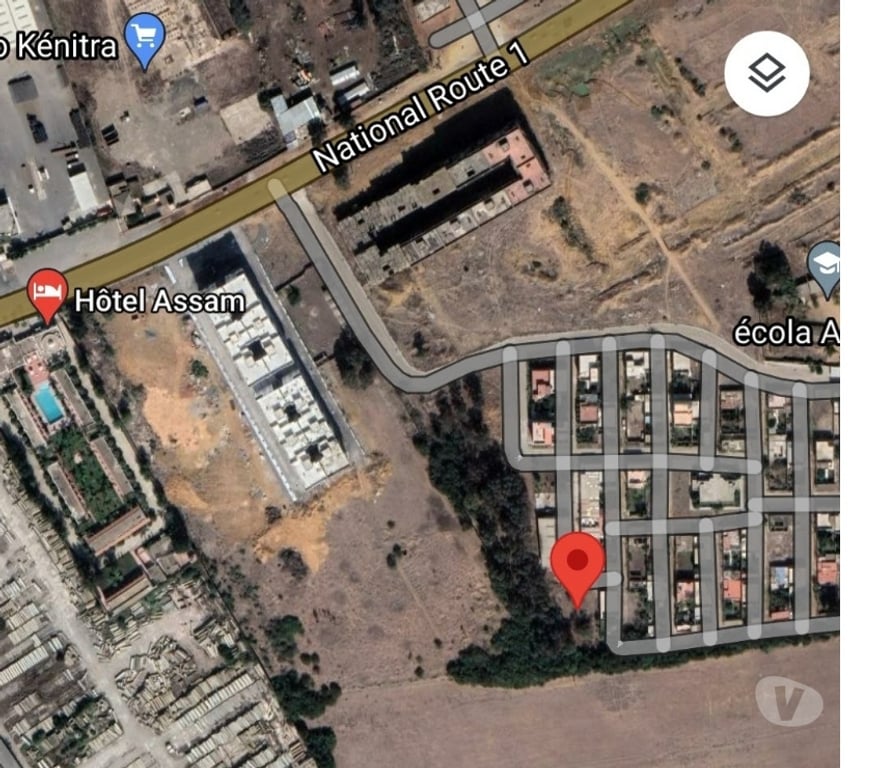Select the school marker near écola
Viewport: 872px width, 768px height.
click(x=826, y=266)
